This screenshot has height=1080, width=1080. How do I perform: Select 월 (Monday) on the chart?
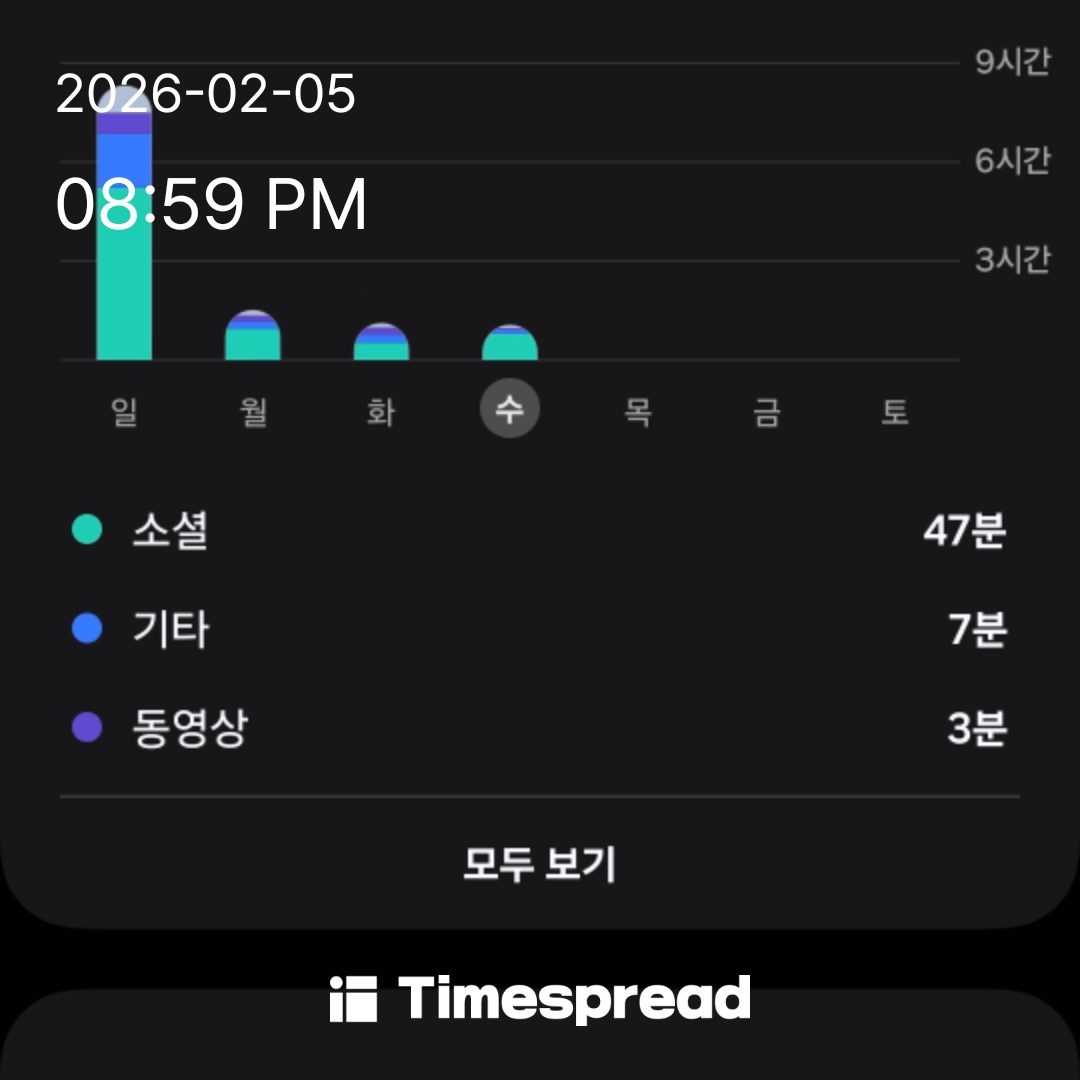click(253, 411)
